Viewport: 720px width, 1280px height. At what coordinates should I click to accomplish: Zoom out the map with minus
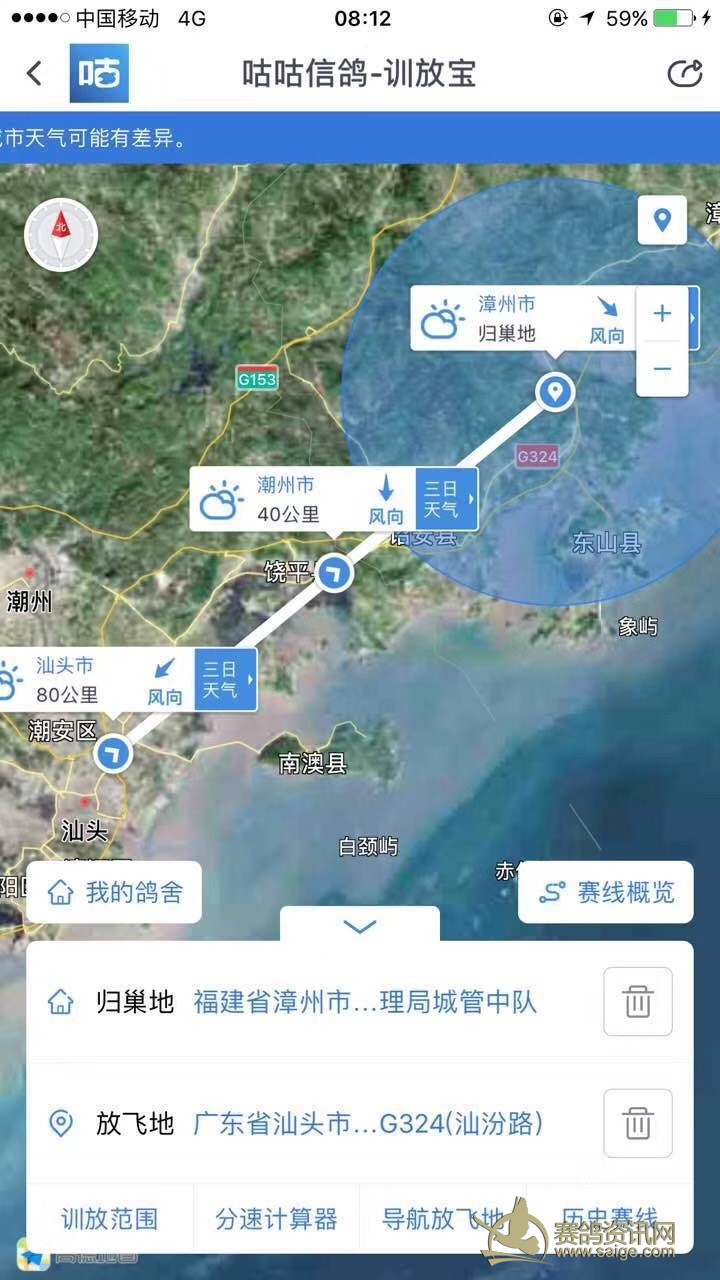(x=662, y=369)
